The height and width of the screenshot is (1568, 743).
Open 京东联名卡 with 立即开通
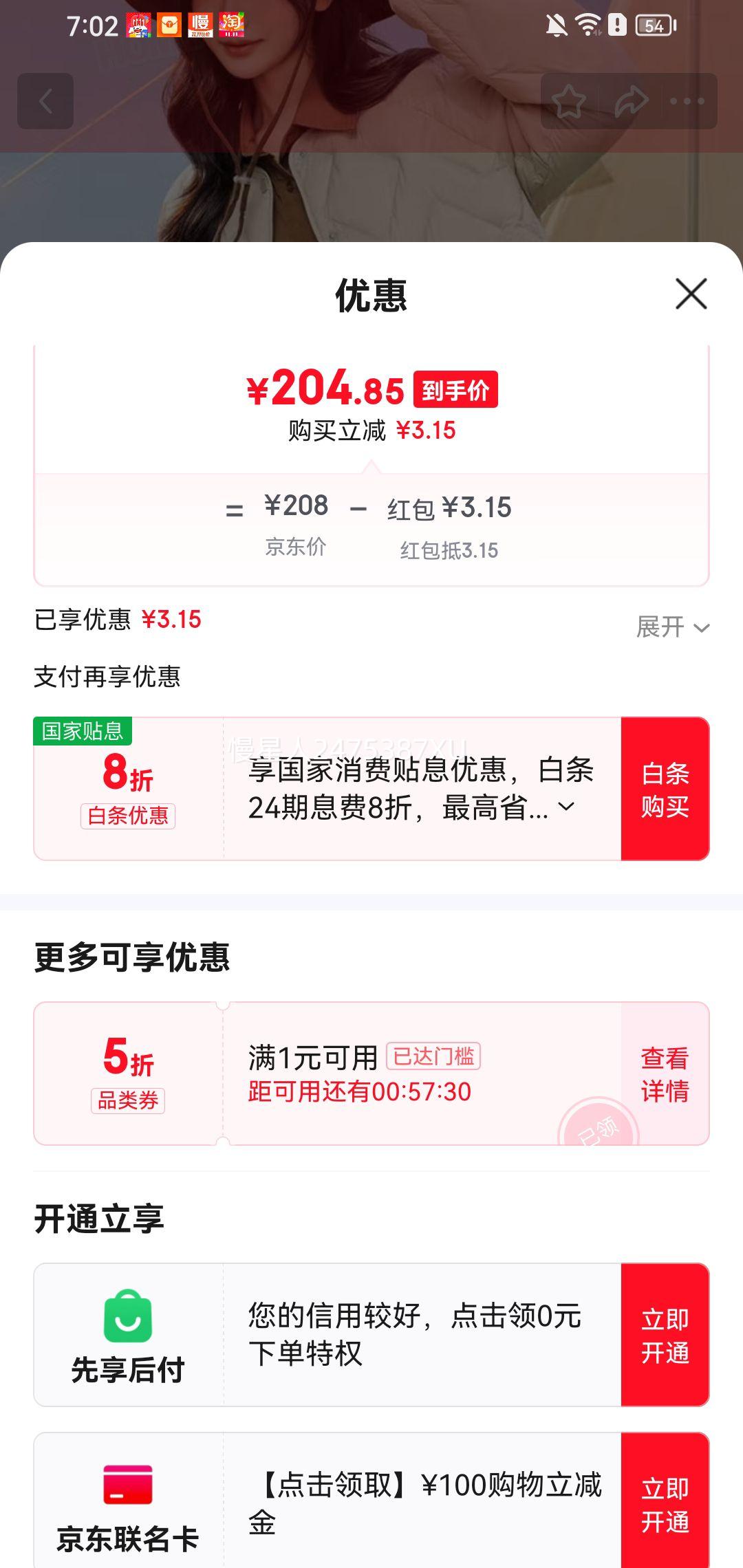665,1504
